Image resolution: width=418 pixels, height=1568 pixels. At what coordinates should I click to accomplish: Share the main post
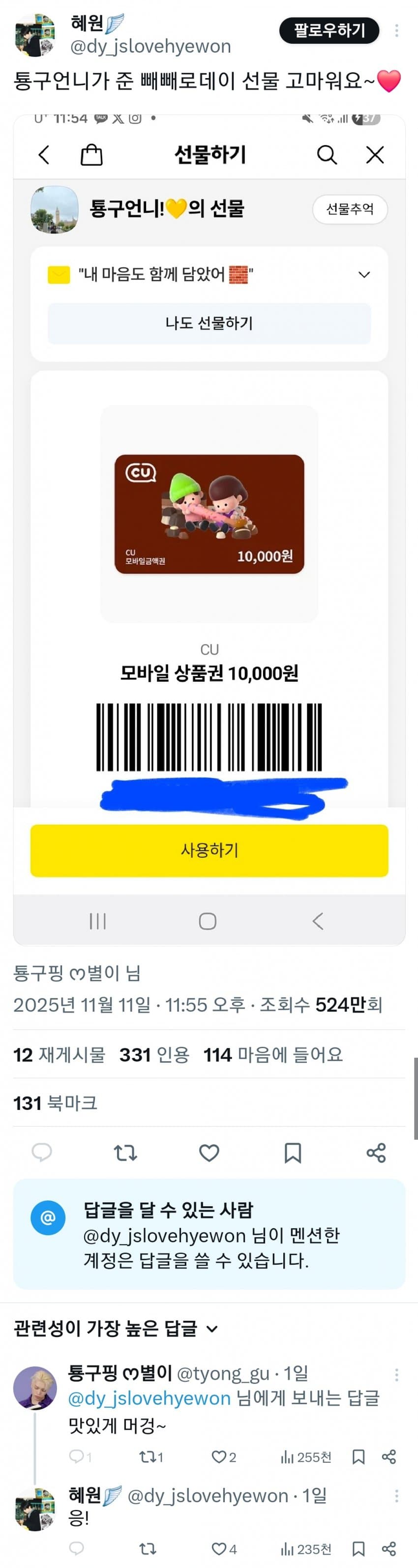[376, 1152]
